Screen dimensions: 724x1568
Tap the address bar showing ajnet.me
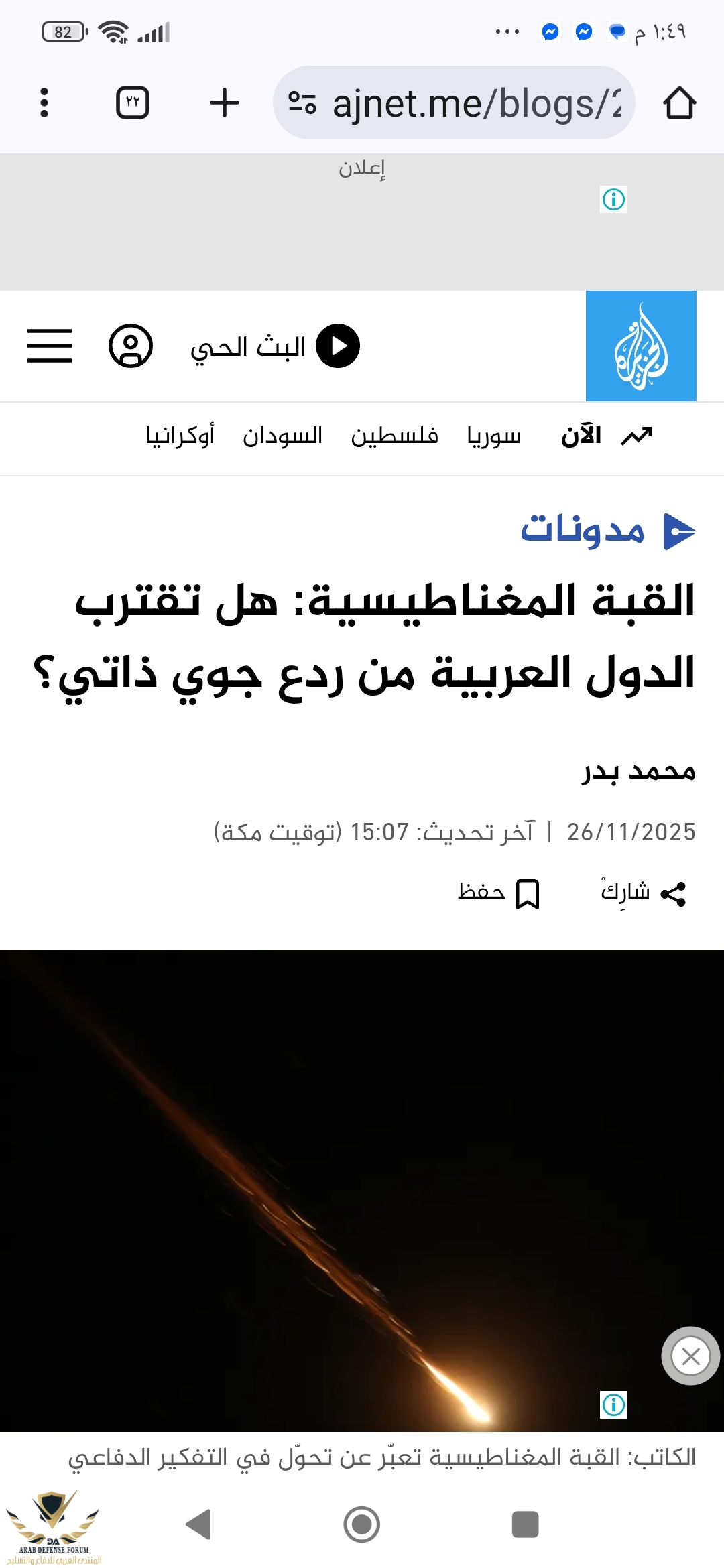click(463, 103)
